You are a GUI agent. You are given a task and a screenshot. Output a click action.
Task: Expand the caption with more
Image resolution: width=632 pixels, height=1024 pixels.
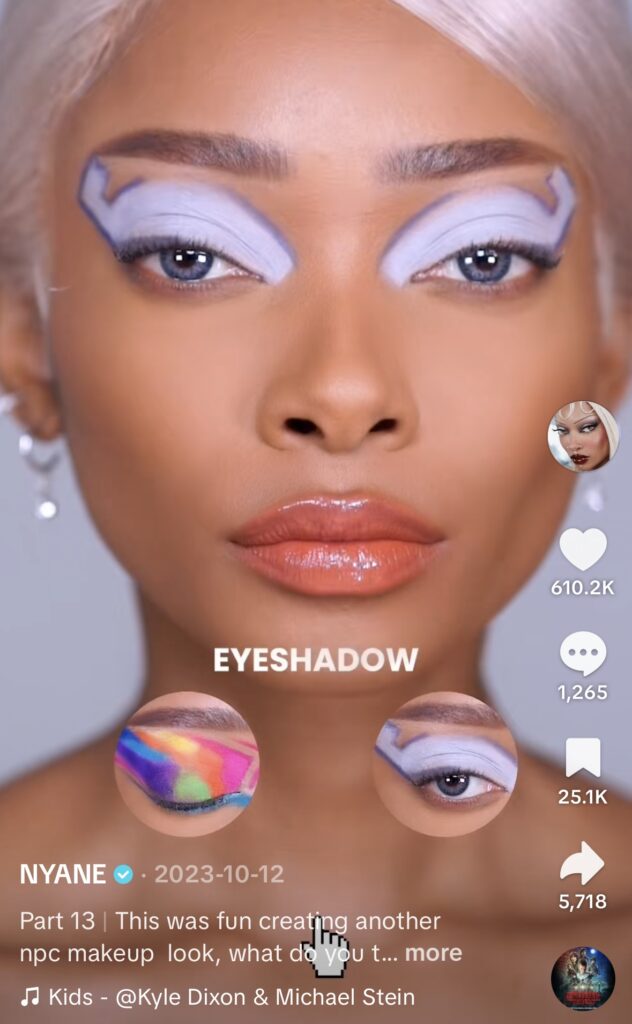click(x=433, y=953)
